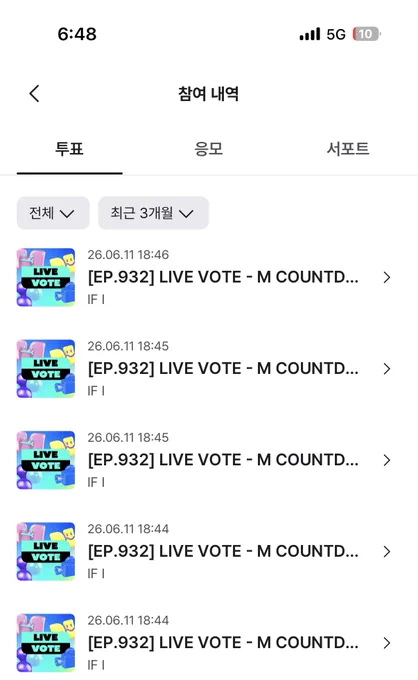This screenshot has height=680, width=418.
Task: Switch to the 서포트 tab
Action: [348, 149]
